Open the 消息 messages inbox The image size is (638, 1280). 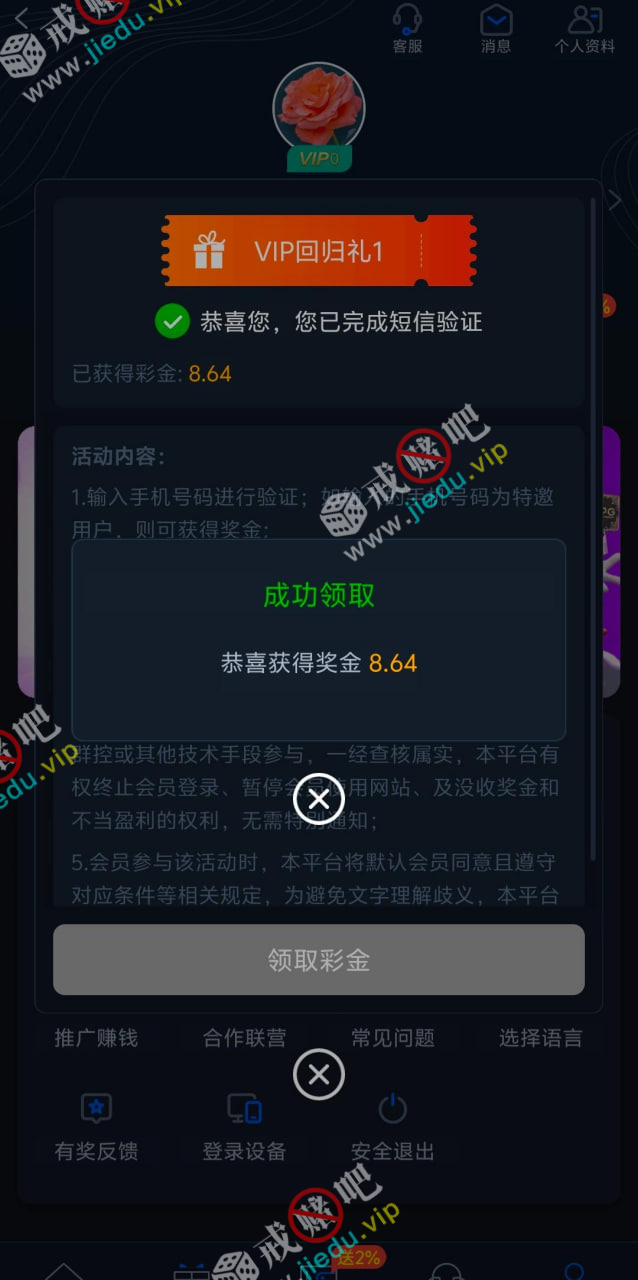coord(496,29)
